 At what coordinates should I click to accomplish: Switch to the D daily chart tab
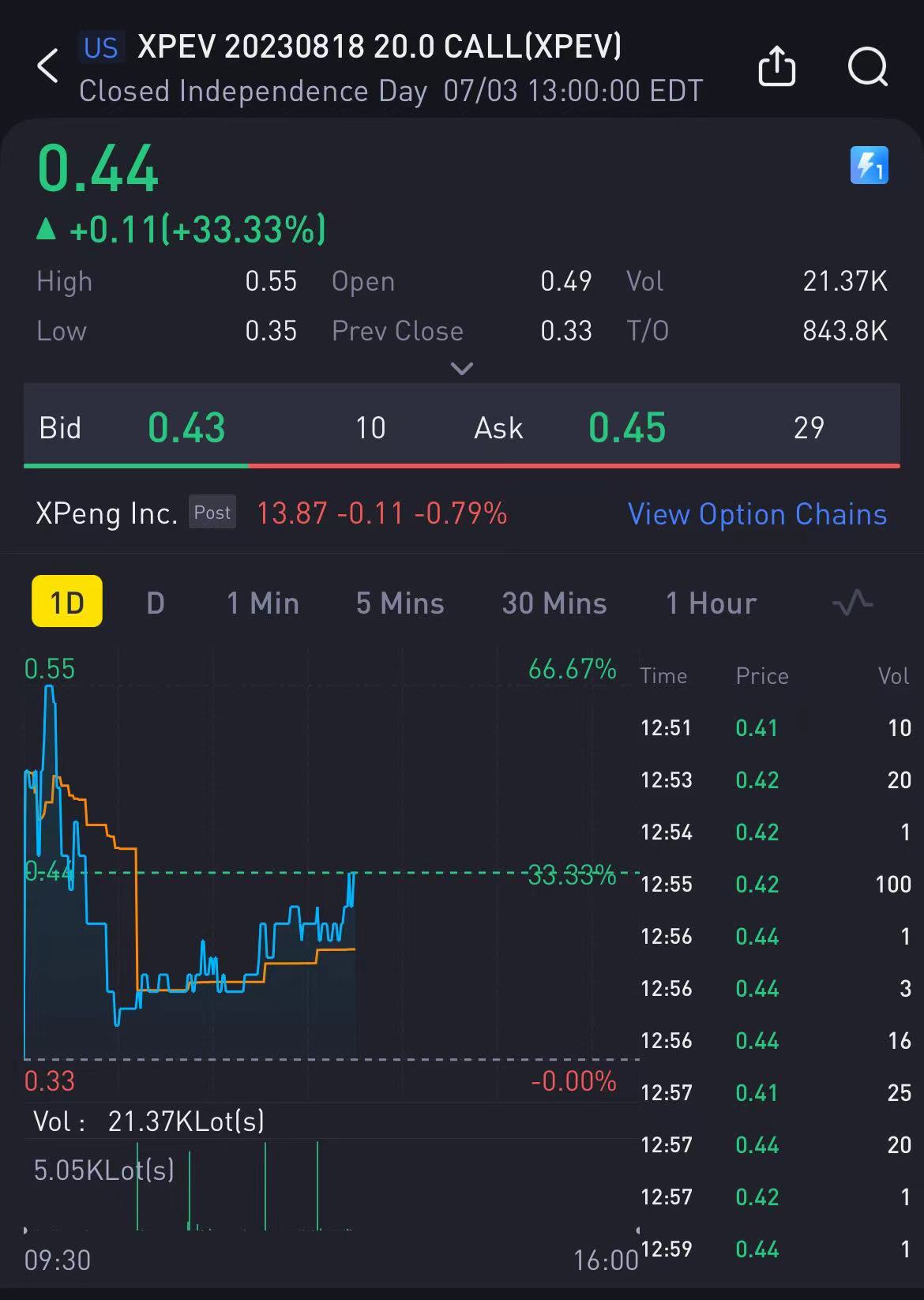coord(156,603)
